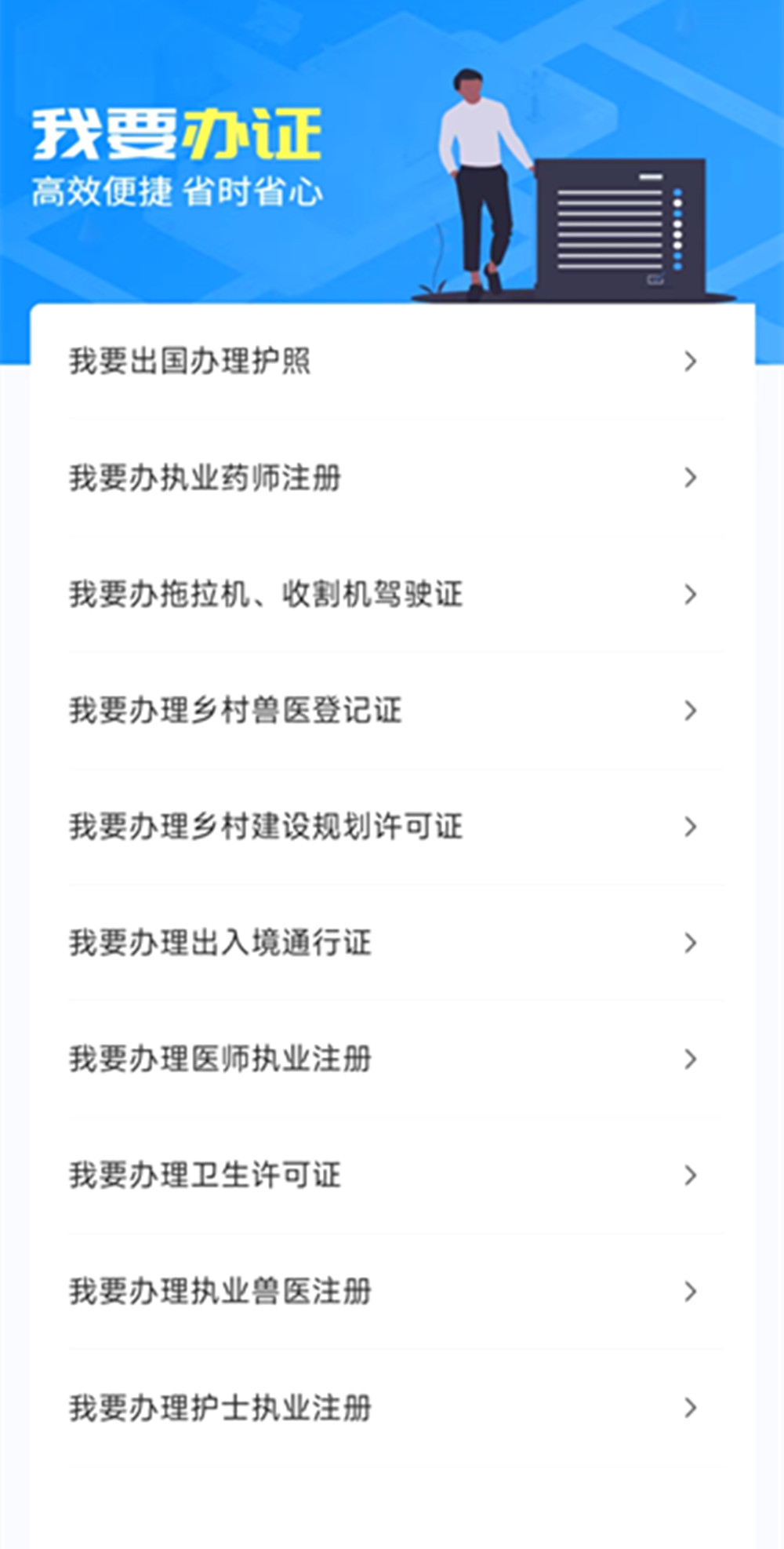Open 我要出国办理护照 row
This screenshot has width=784, height=1549.
[392, 362]
